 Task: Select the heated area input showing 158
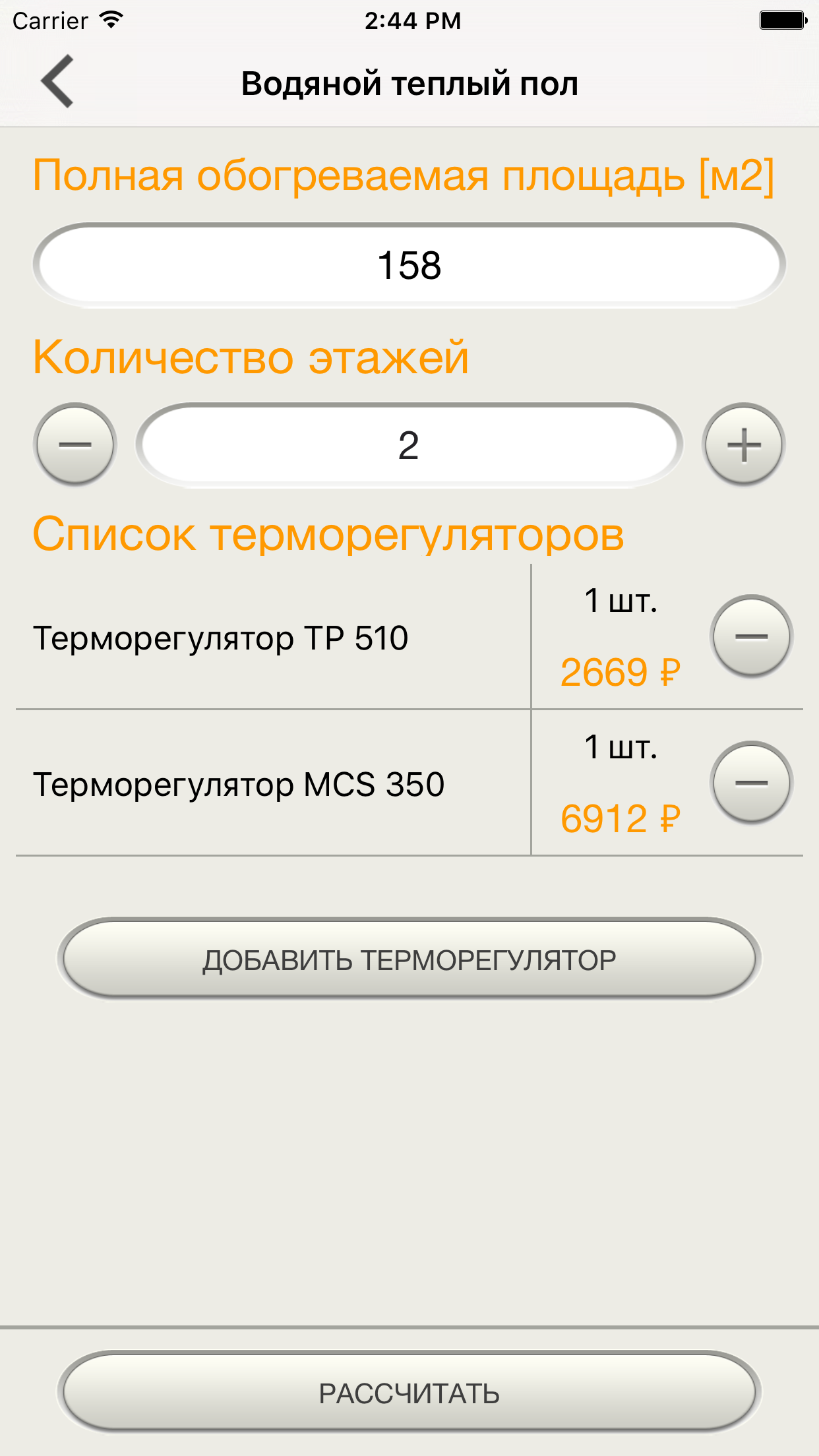pyautogui.click(x=409, y=265)
